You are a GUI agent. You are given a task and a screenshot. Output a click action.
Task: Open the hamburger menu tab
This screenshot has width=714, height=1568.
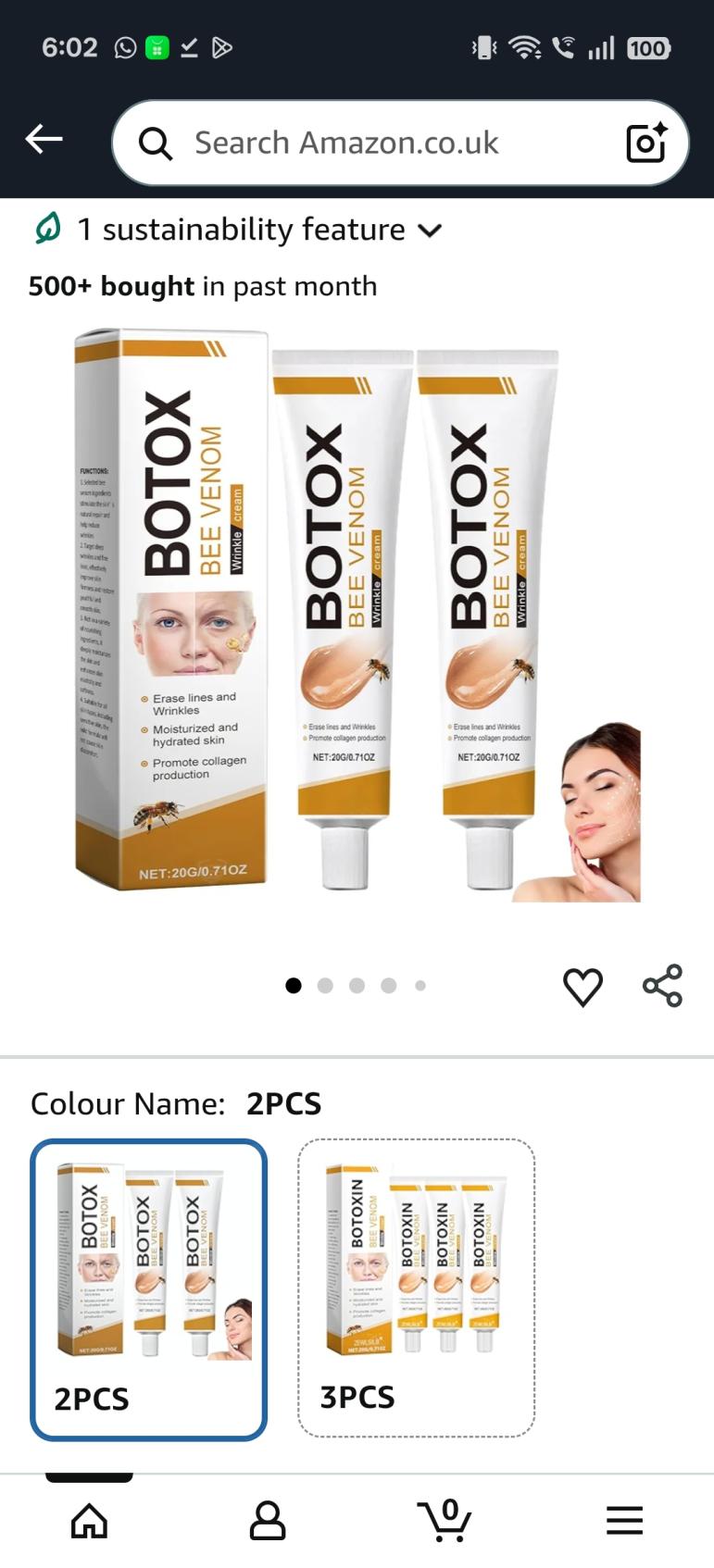[x=624, y=1520]
